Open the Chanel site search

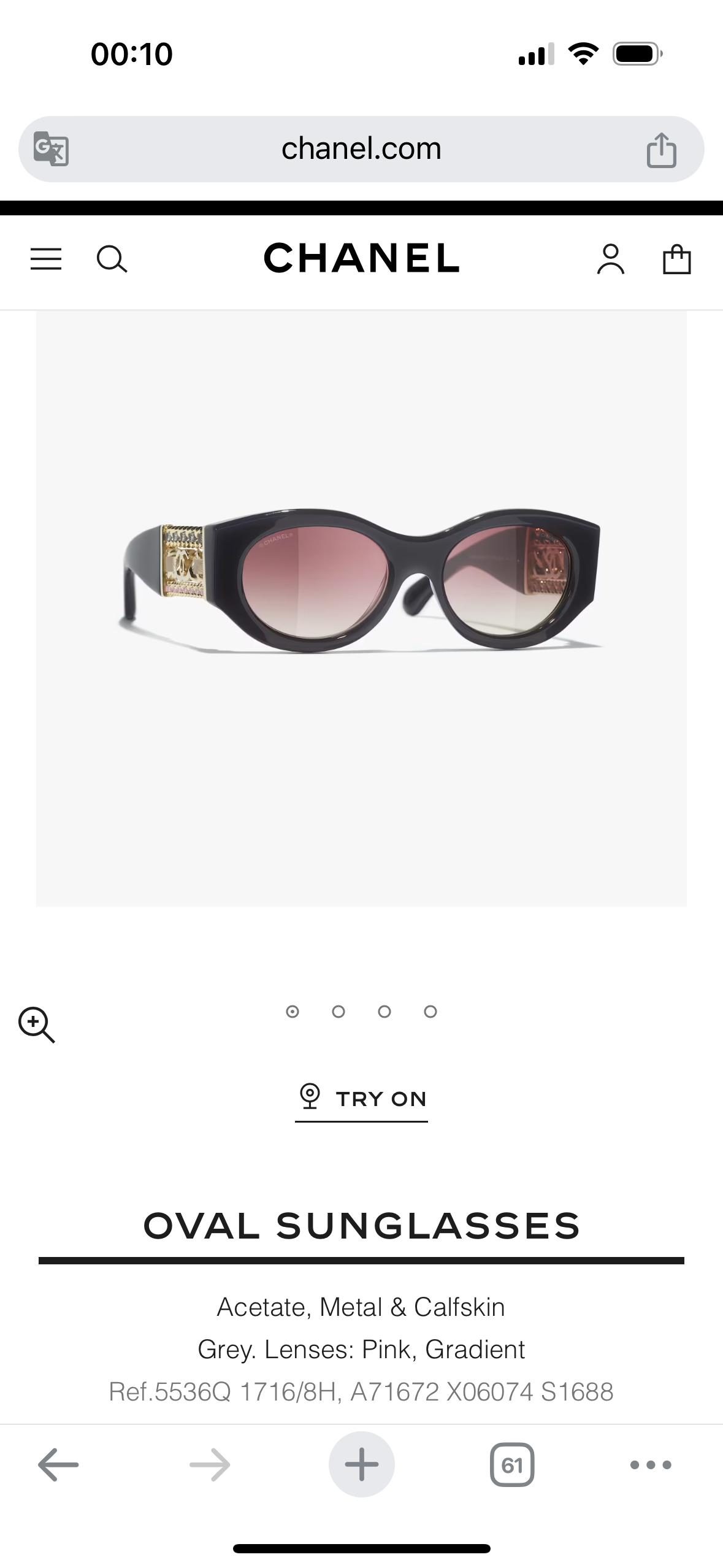pyautogui.click(x=112, y=259)
